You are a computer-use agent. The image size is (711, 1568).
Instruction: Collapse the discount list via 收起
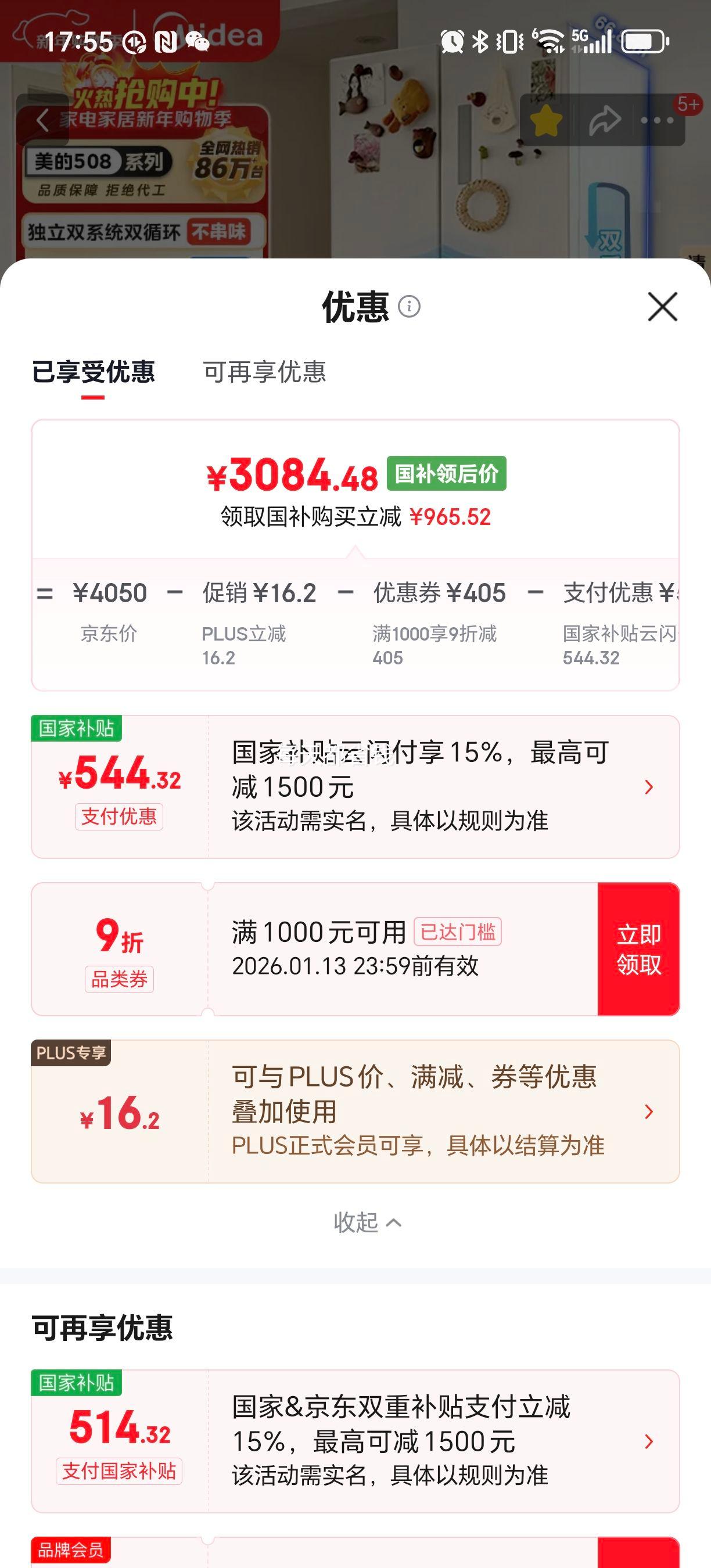pos(367,1221)
